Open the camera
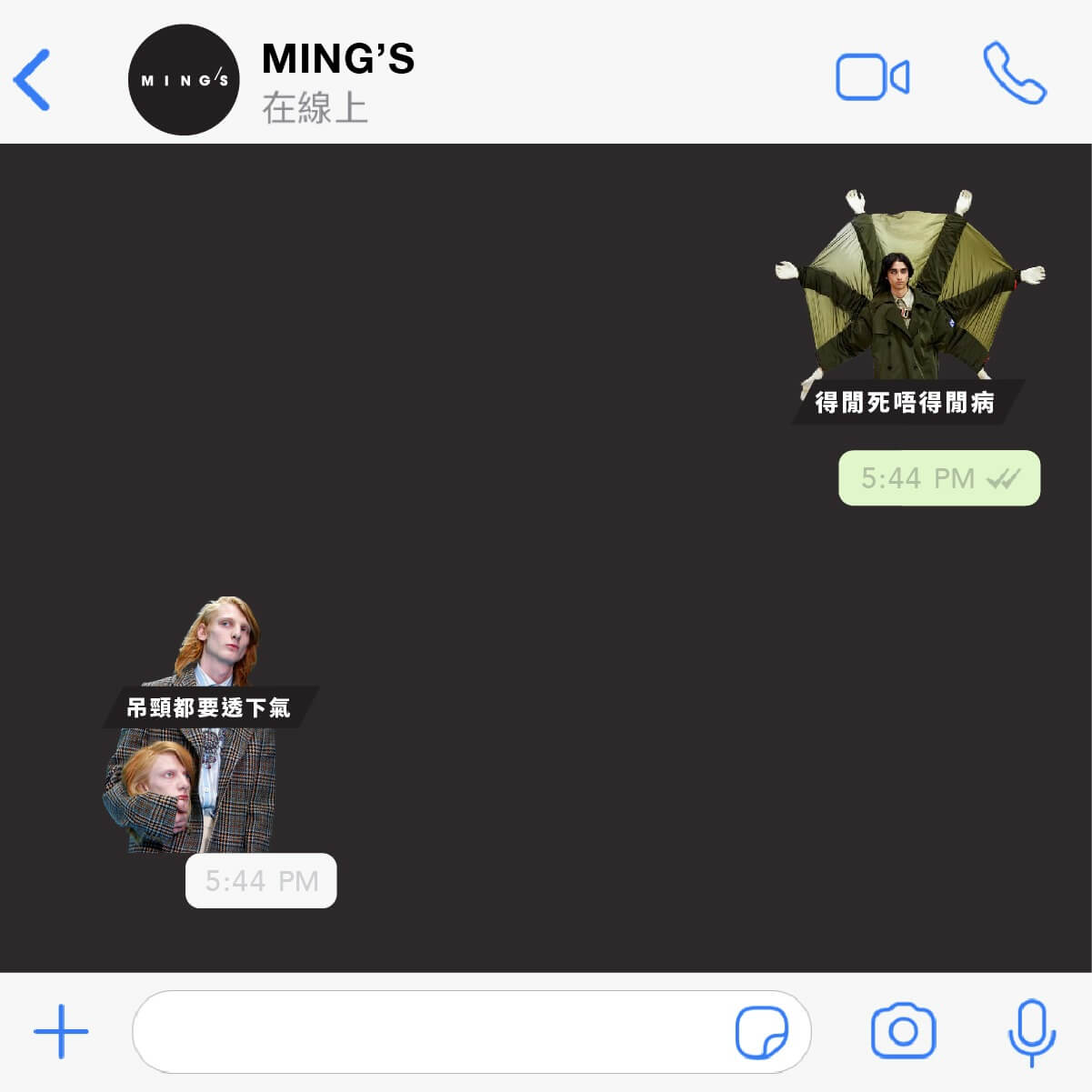The image size is (1092, 1092). pos(903,1031)
